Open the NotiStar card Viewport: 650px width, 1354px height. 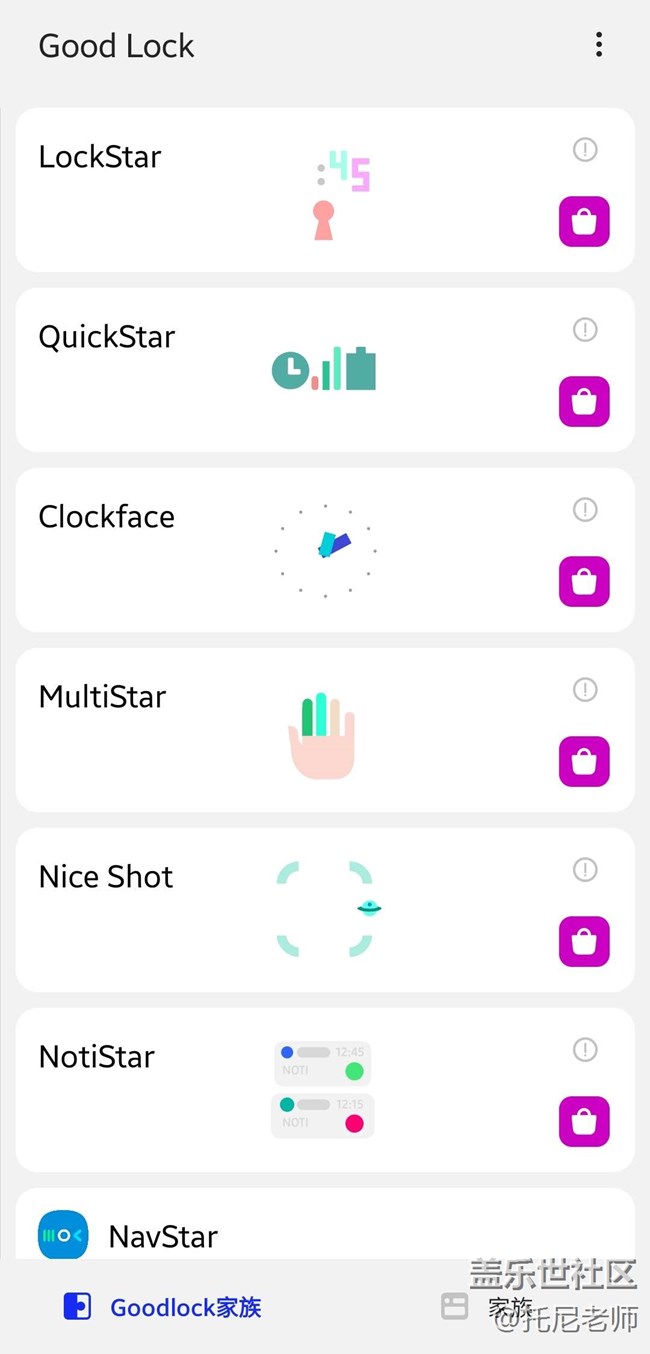click(x=325, y=1090)
